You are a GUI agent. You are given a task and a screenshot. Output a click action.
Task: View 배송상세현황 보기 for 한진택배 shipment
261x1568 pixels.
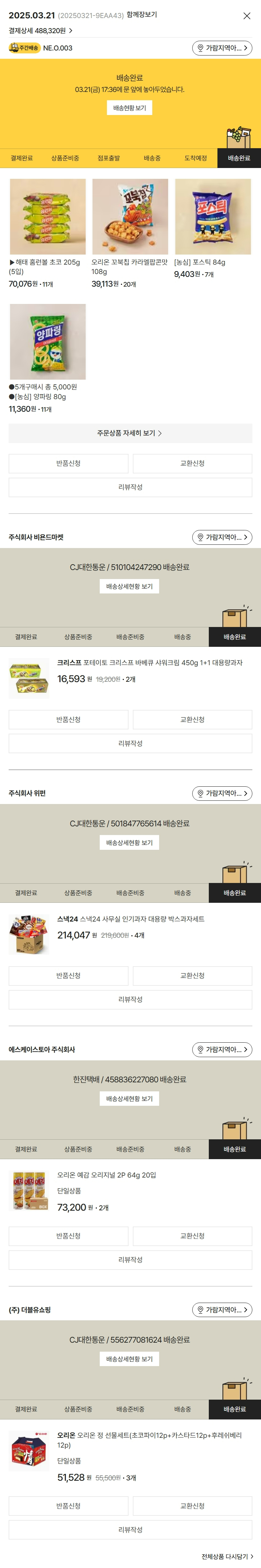point(130,1099)
